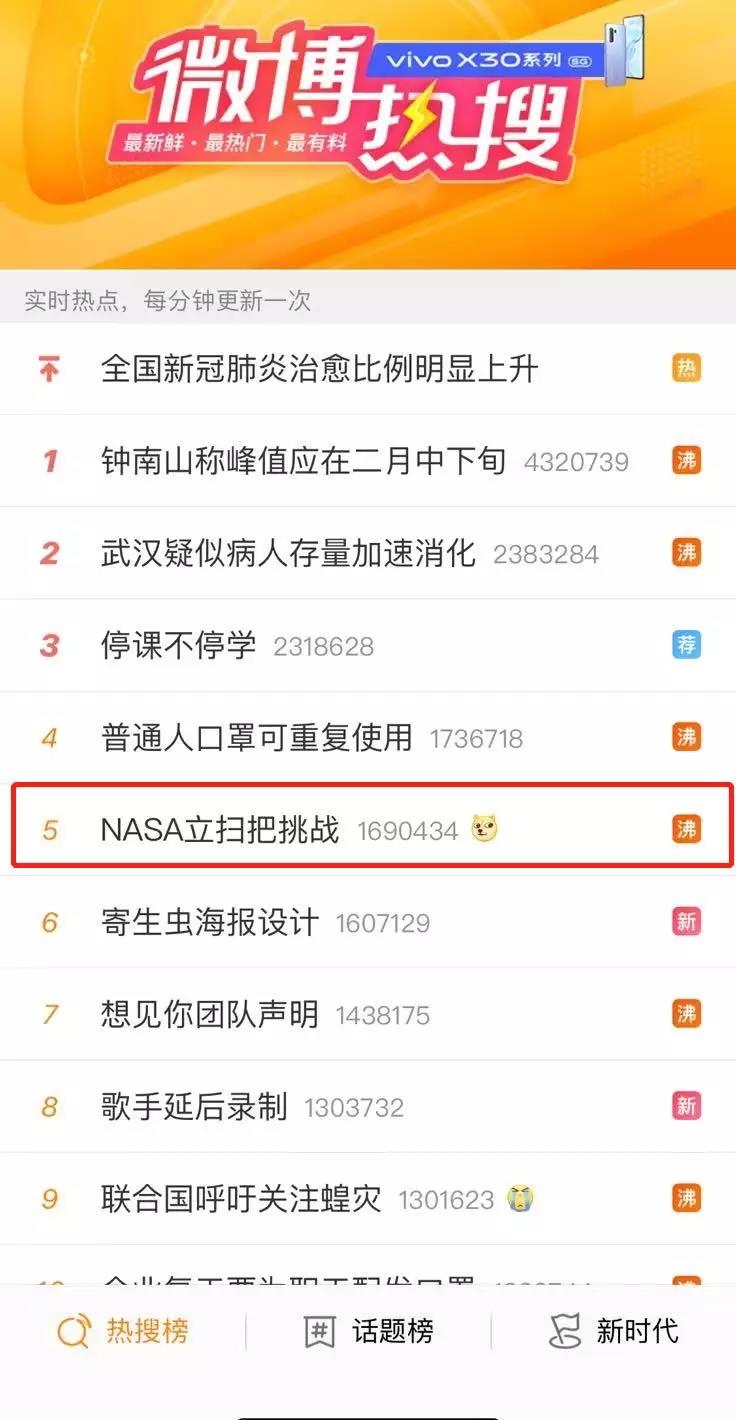Click the doge emoji next to NASA立扫把挑战
This screenshot has height=1420, width=736.
click(x=483, y=829)
